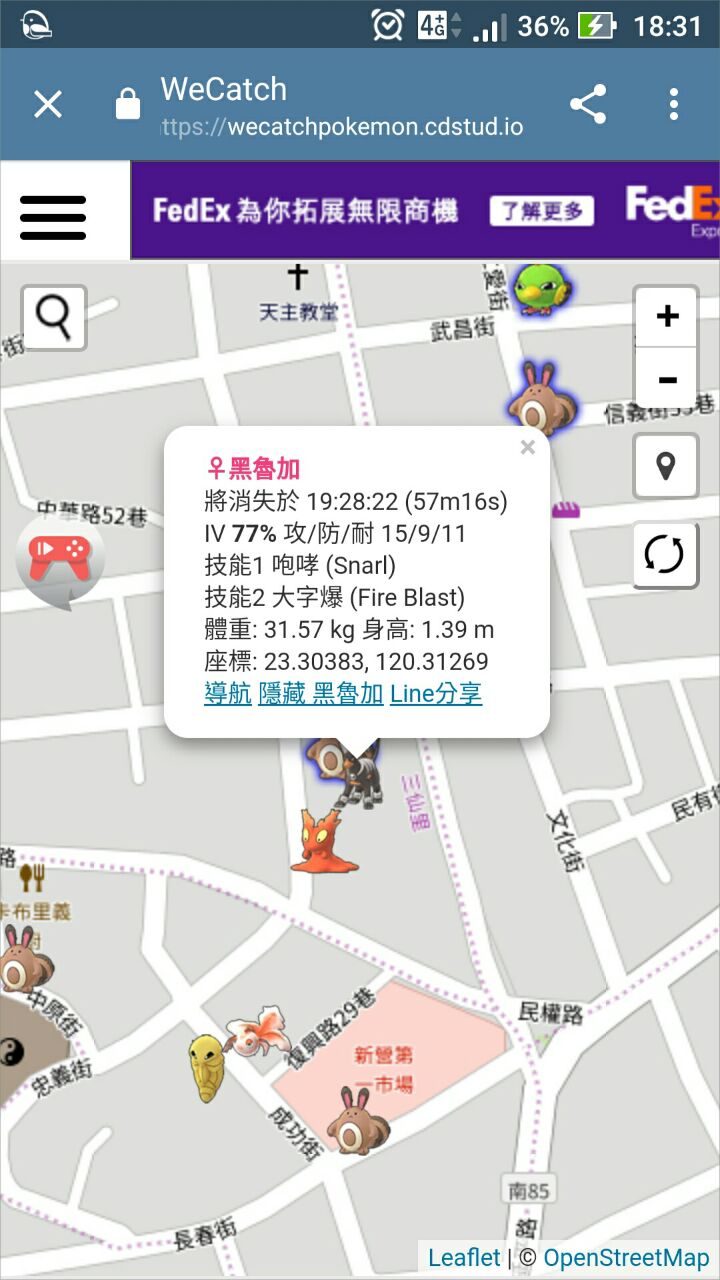Share via the Line分享 link
This screenshot has height=1280, width=720.
click(436, 693)
